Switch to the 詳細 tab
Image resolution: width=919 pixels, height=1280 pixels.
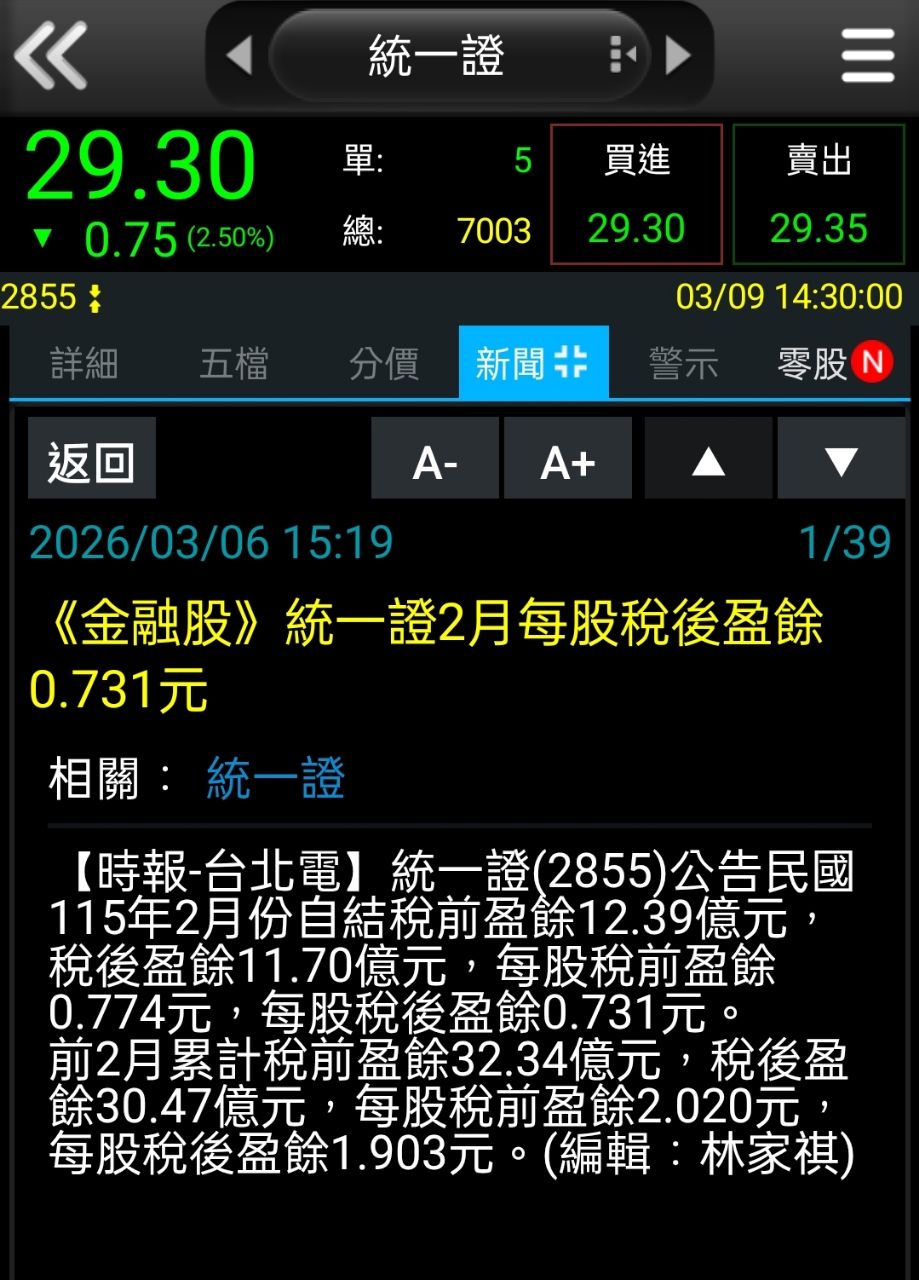pos(84,363)
